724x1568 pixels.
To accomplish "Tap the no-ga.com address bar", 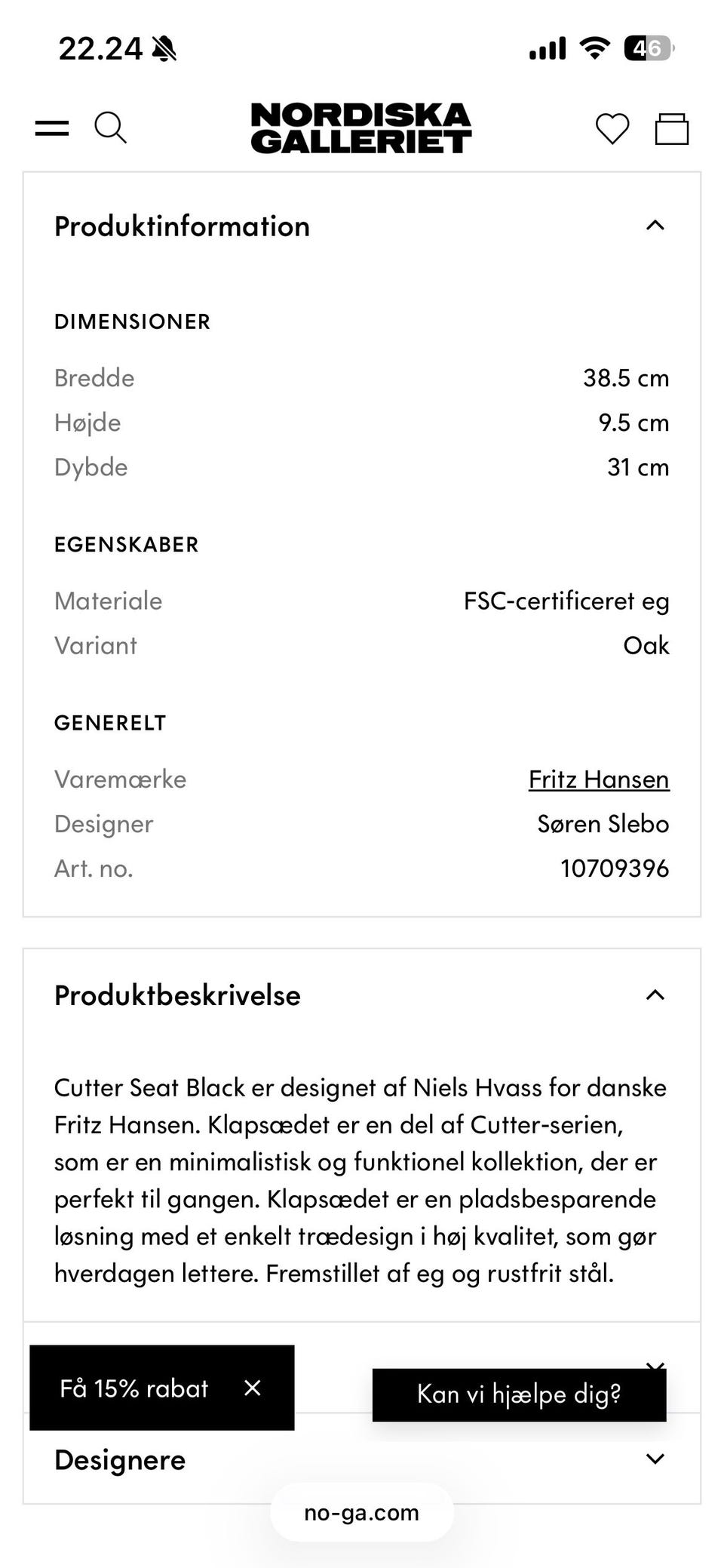I will [x=361, y=1512].
